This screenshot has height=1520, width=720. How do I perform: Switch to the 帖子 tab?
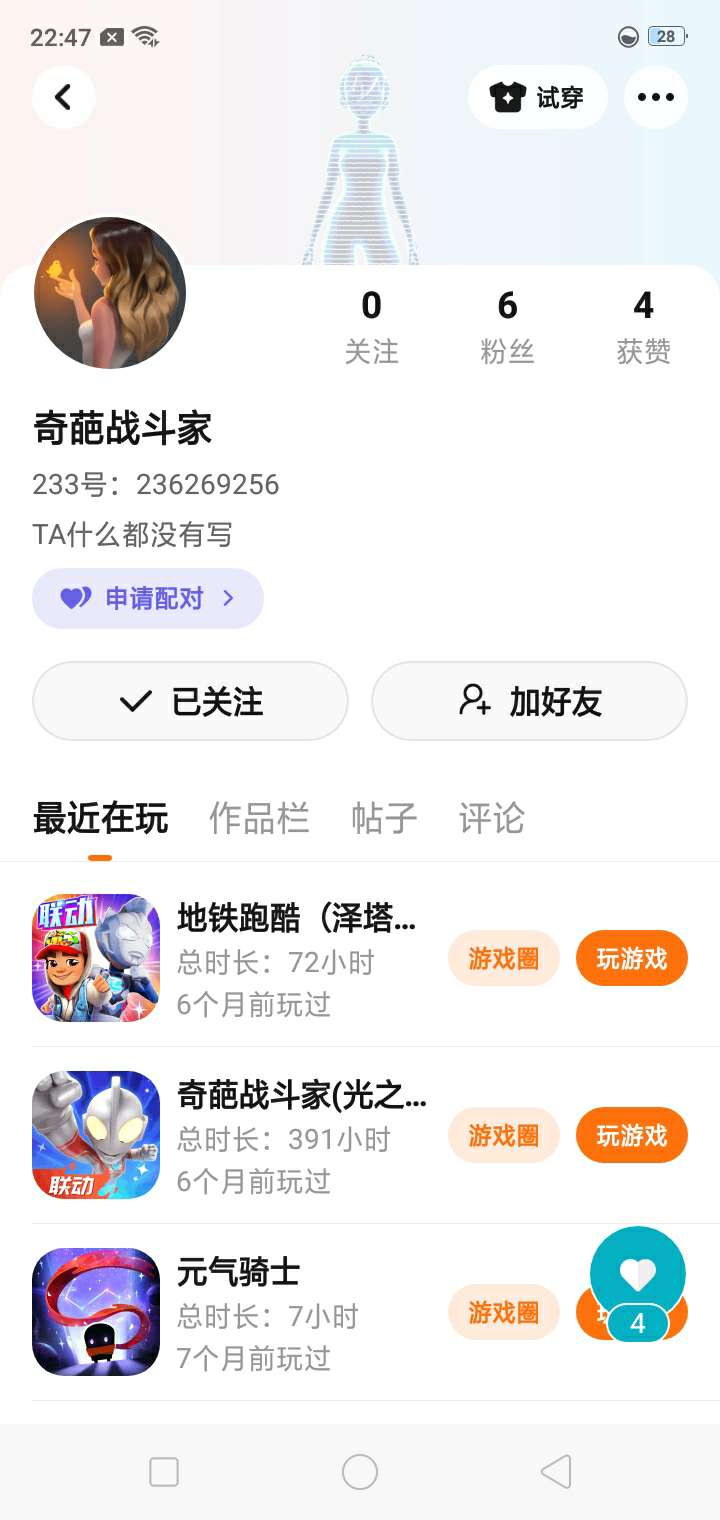pyautogui.click(x=384, y=818)
